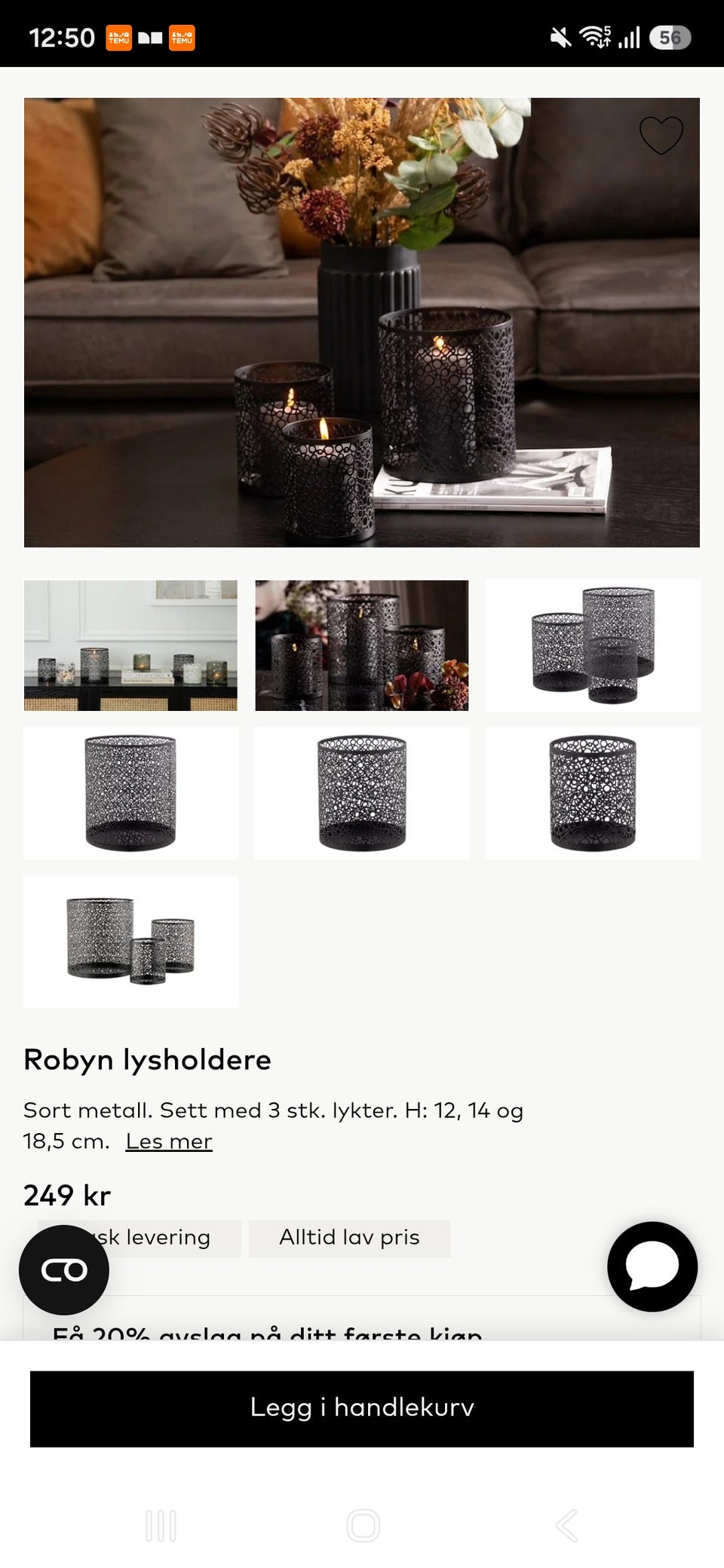The width and height of the screenshot is (724, 1568).
Task: Go back using the system back button
Action: coord(566,1526)
